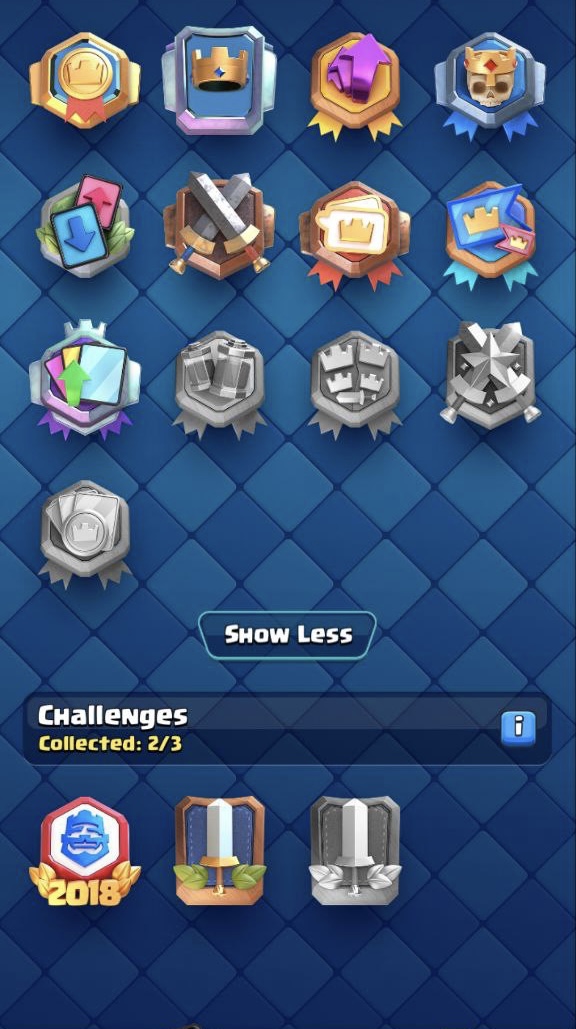
Task: Open the grey star with swords badge
Action: click(491, 375)
